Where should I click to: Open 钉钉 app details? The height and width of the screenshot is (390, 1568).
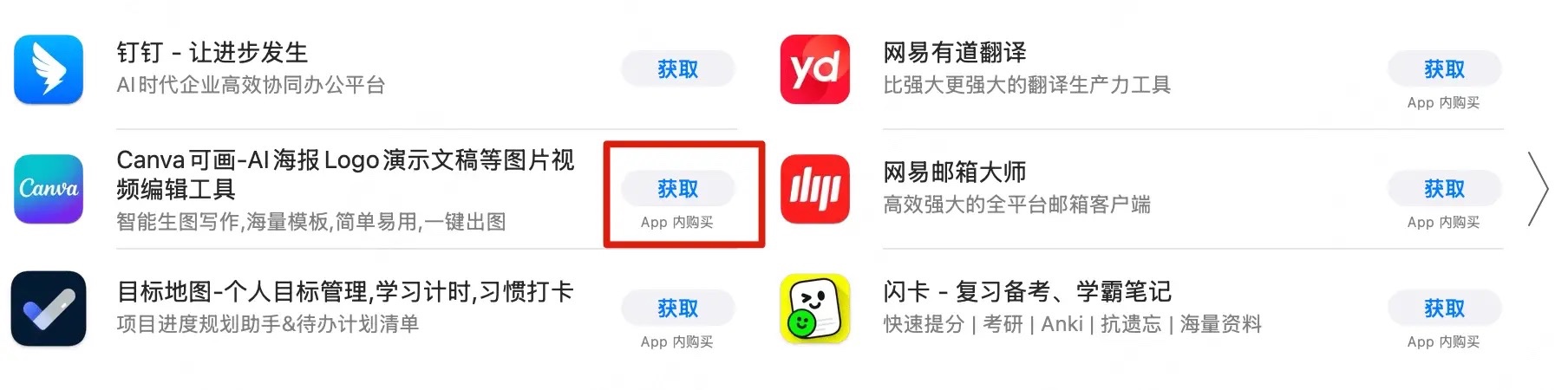click(x=212, y=53)
